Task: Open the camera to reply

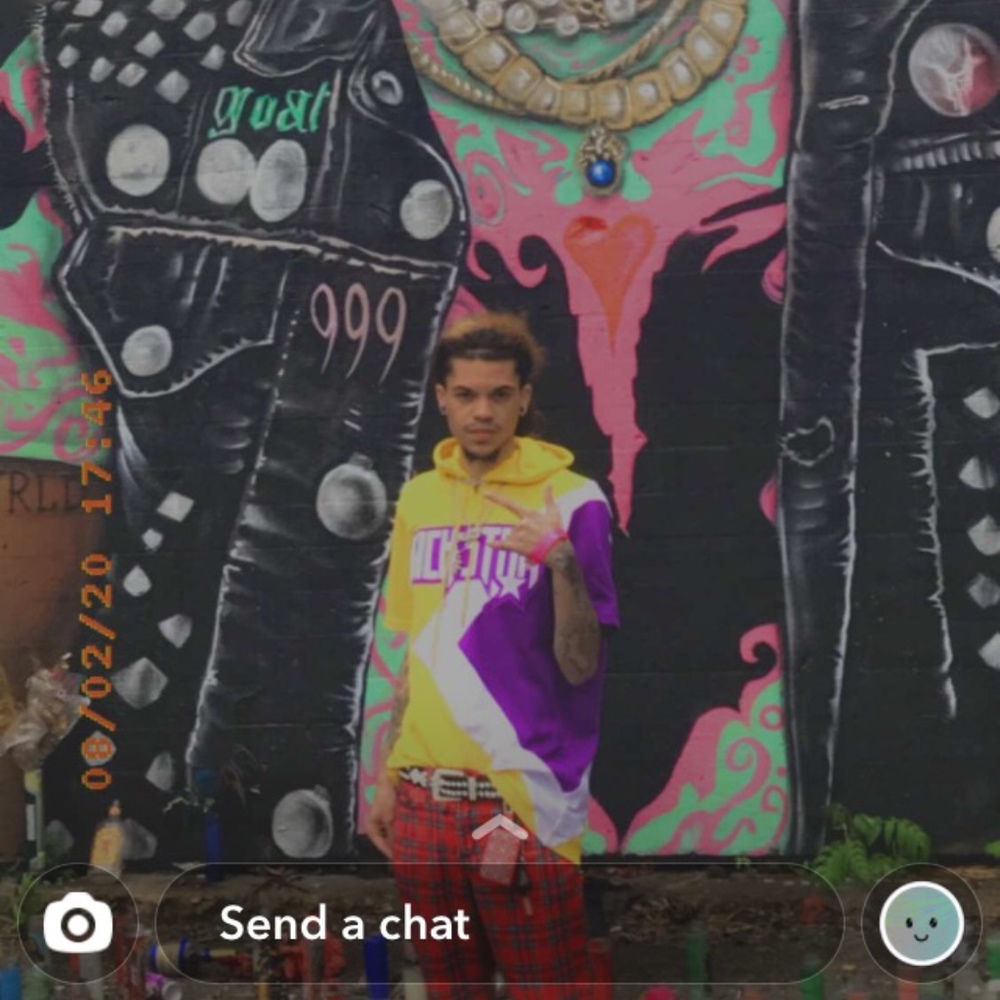Action: point(78,922)
